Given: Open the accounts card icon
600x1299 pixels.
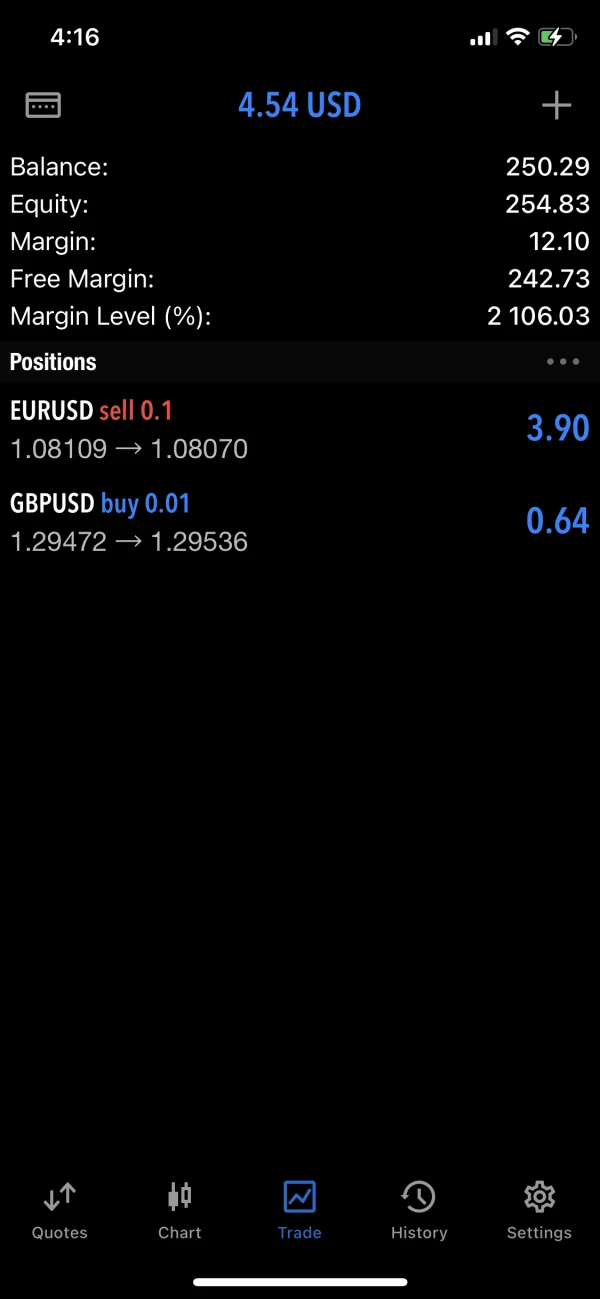Looking at the screenshot, I should click(x=43, y=105).
